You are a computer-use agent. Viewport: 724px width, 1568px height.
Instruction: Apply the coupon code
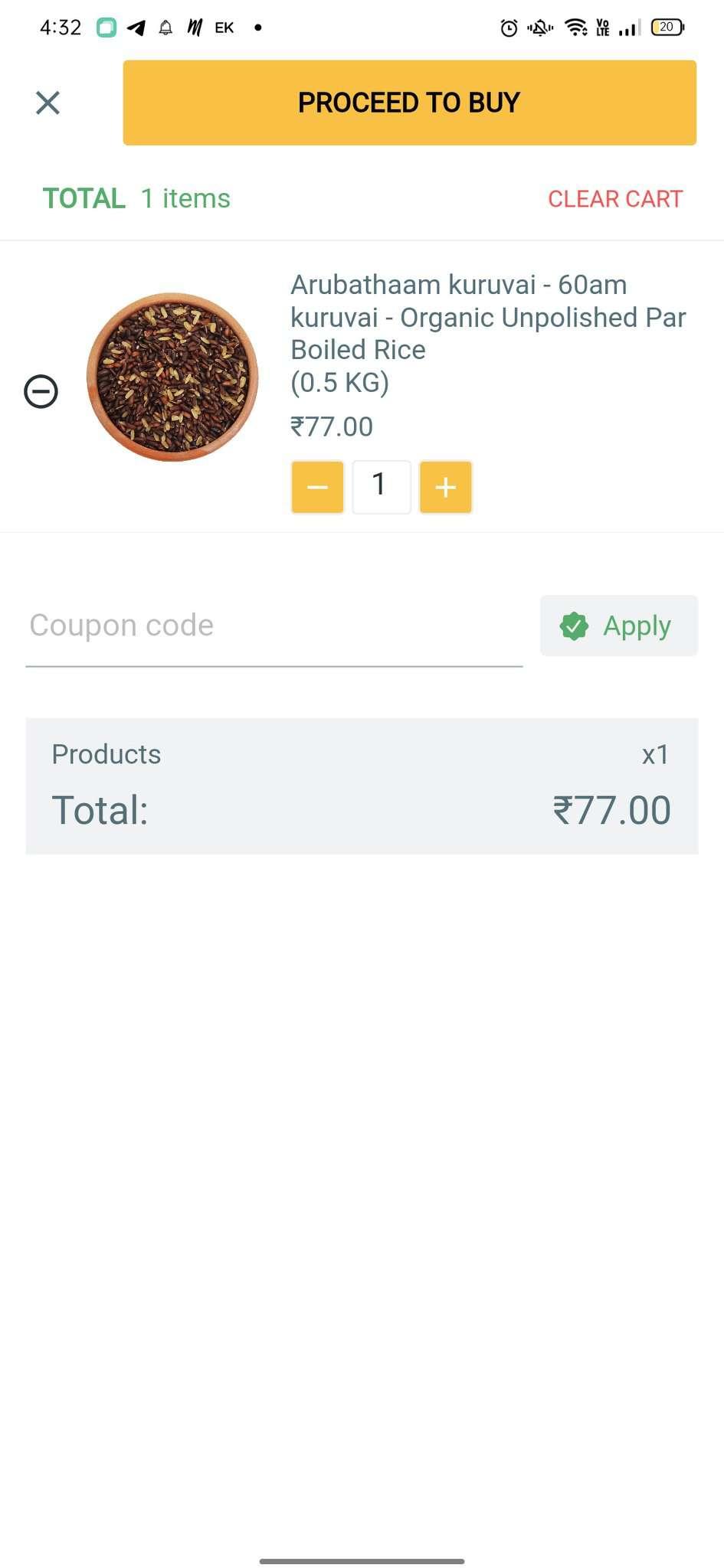point(619,626)
